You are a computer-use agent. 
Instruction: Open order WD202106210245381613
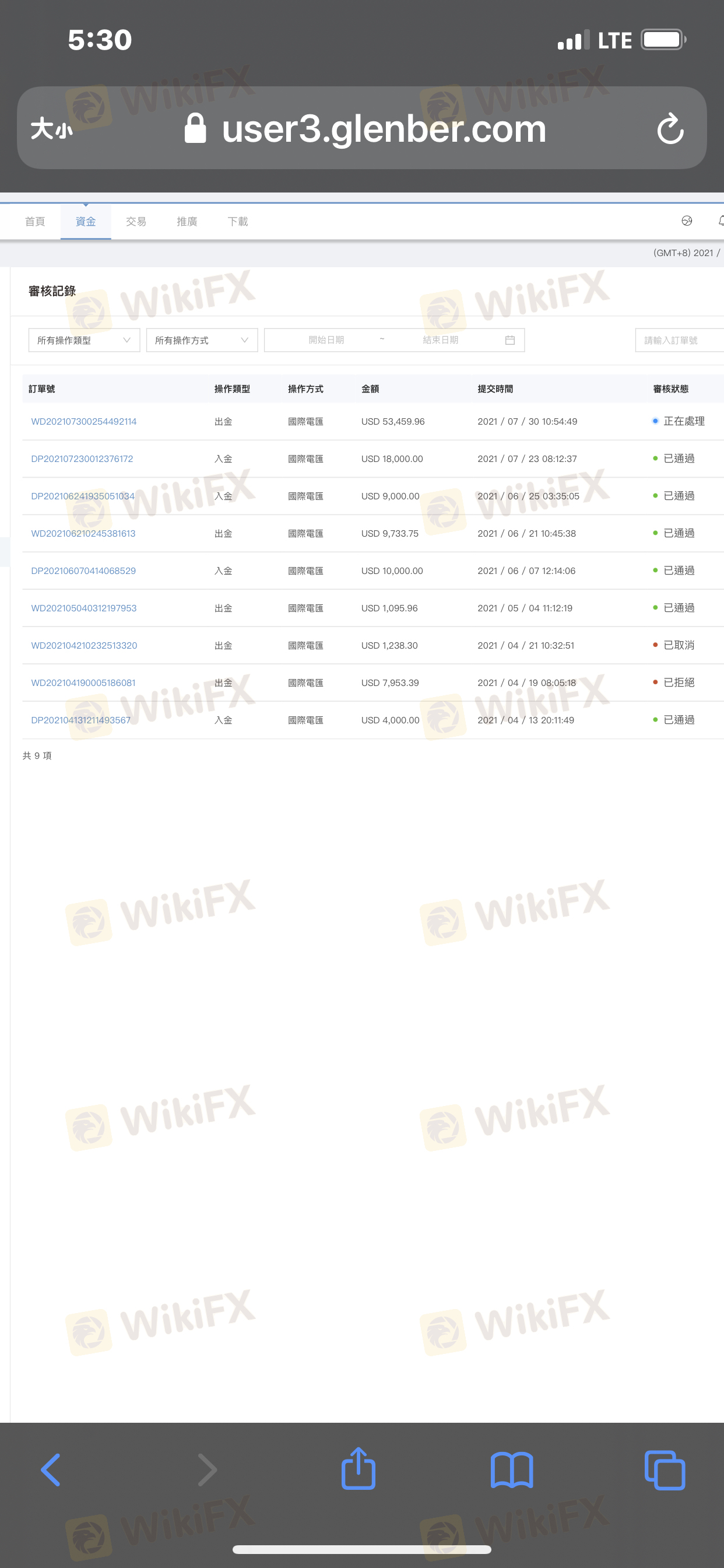pos(83,533)
